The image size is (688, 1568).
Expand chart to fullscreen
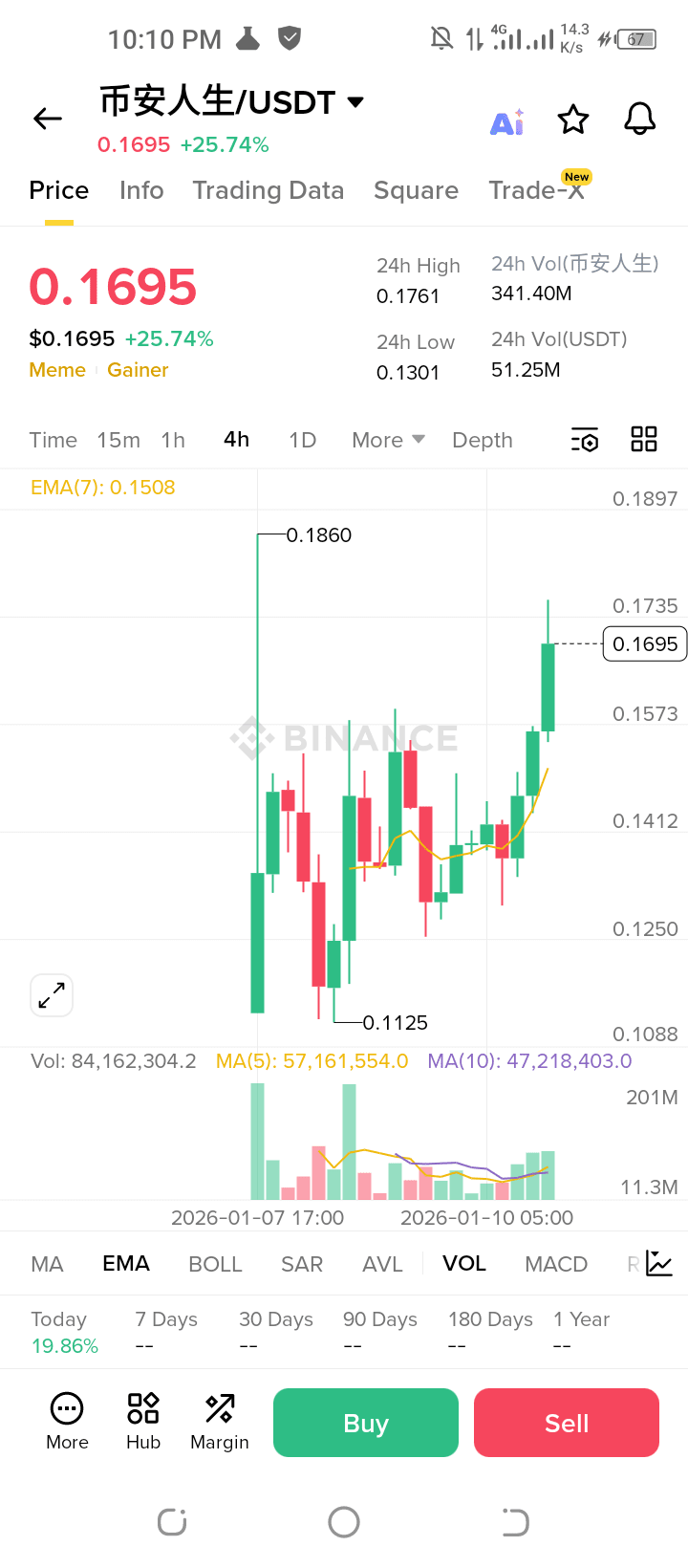52,995
